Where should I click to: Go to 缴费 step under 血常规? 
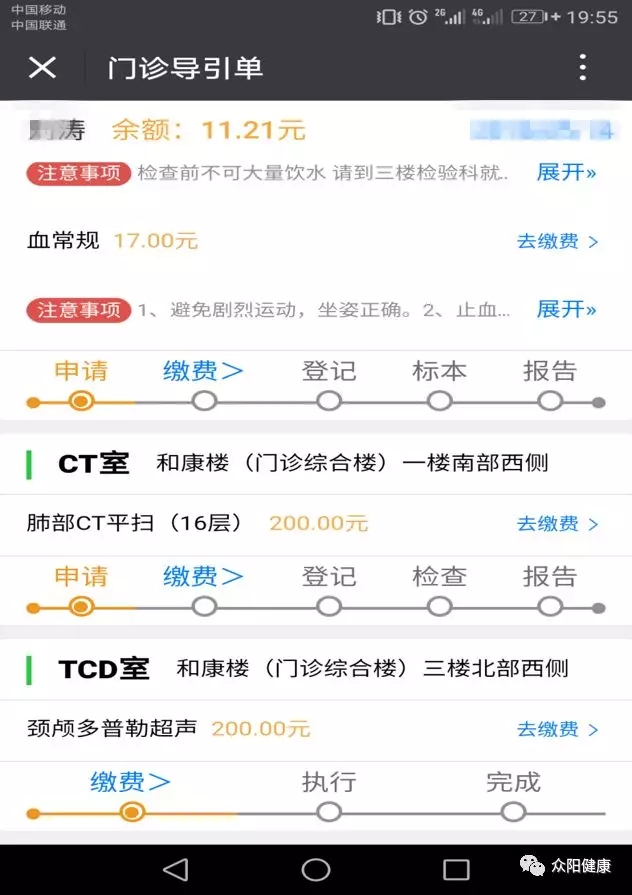click(x=203, y=372)
